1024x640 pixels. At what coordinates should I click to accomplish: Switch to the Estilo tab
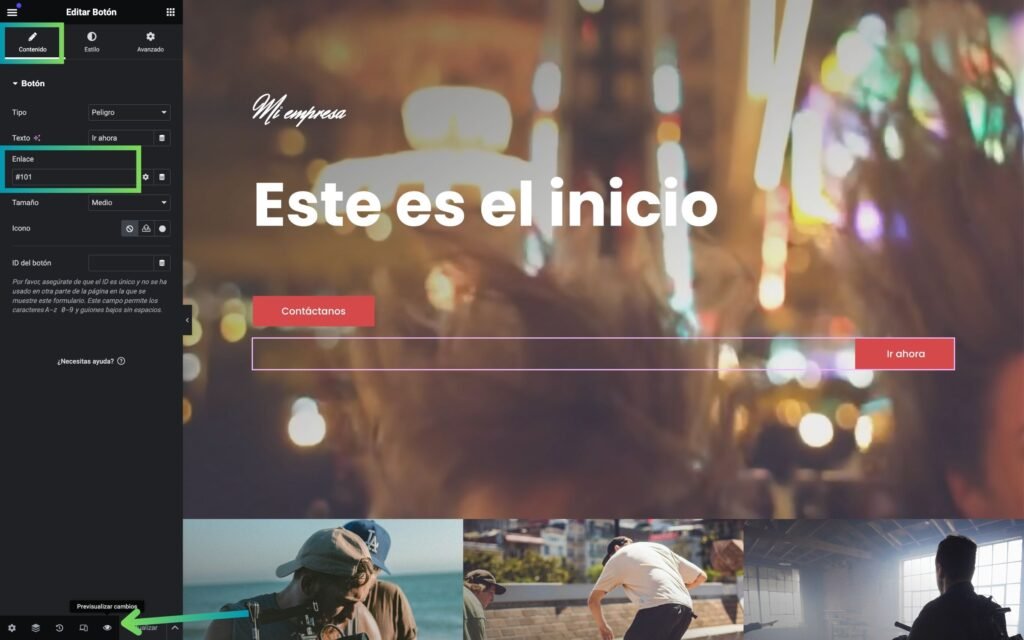[x=91, y=42]
